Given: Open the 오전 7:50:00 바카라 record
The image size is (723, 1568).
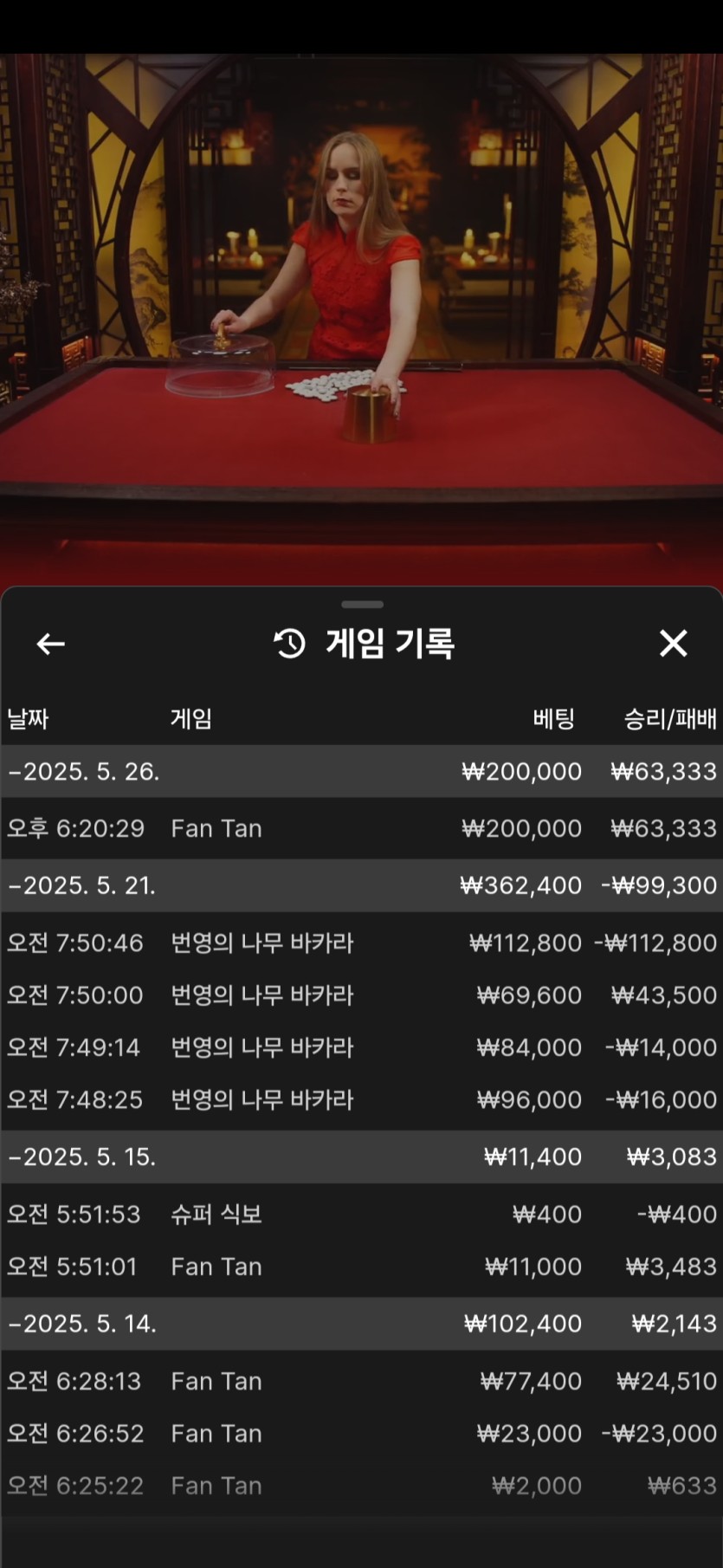Looking at the screenshot, I should click(361, 995).
